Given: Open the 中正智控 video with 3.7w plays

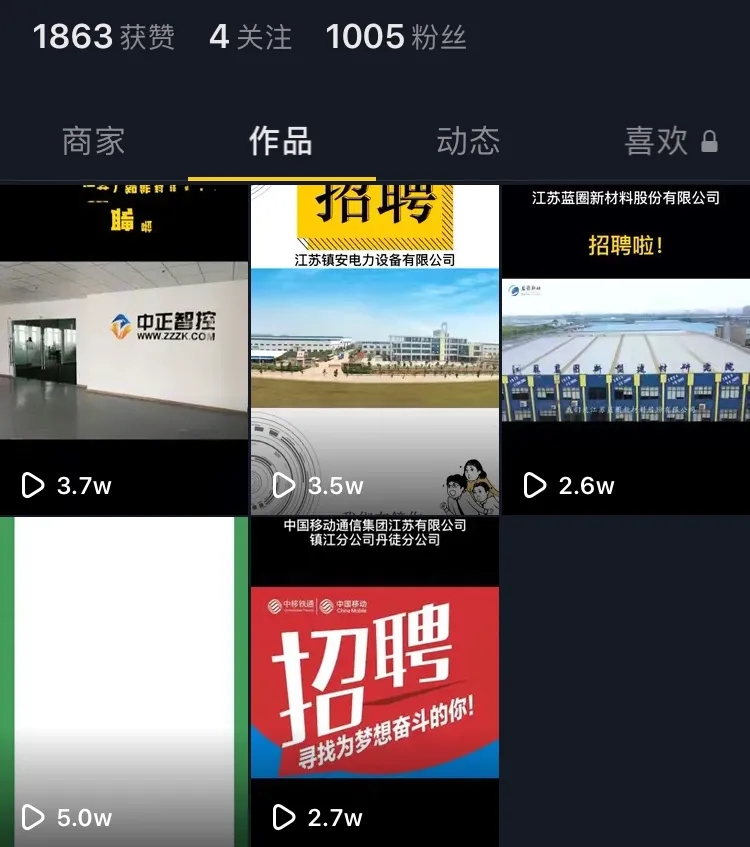Looking at the screenshot, I should [x=124, y=350].
